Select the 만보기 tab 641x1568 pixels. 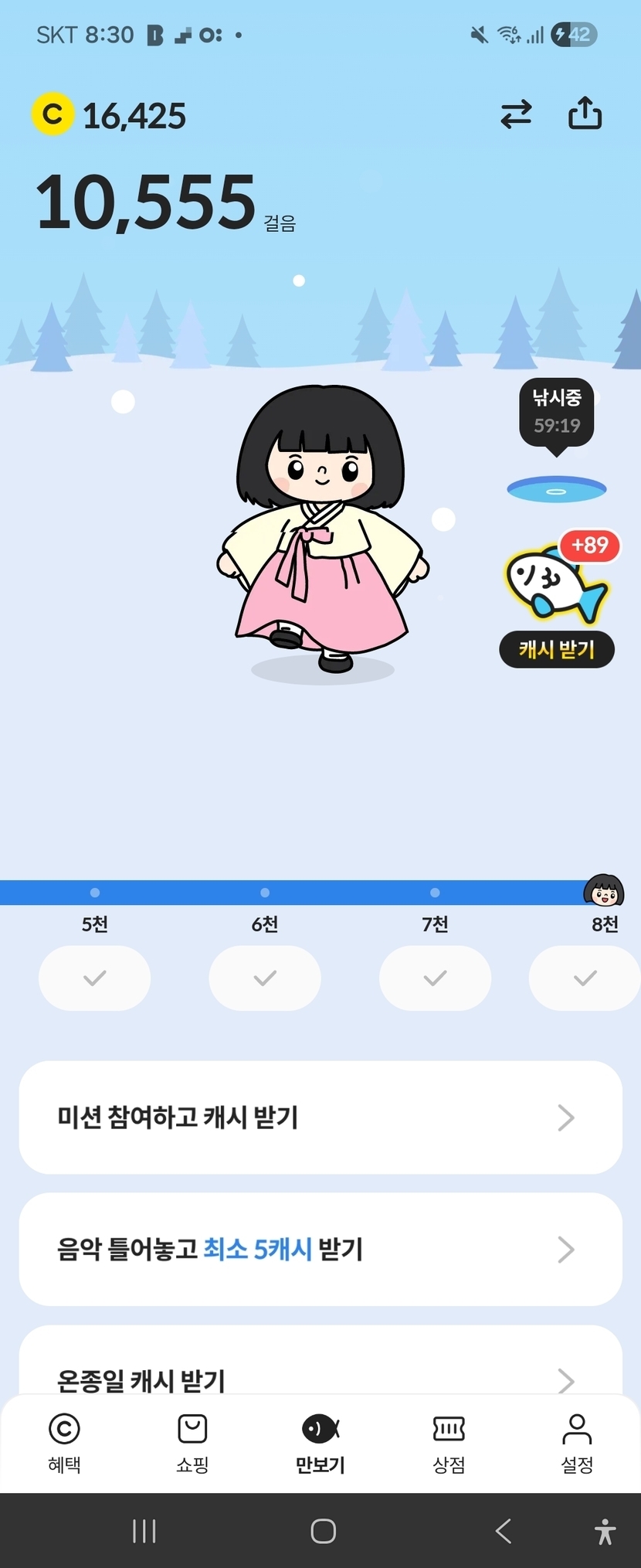(x=320, y=1444)
